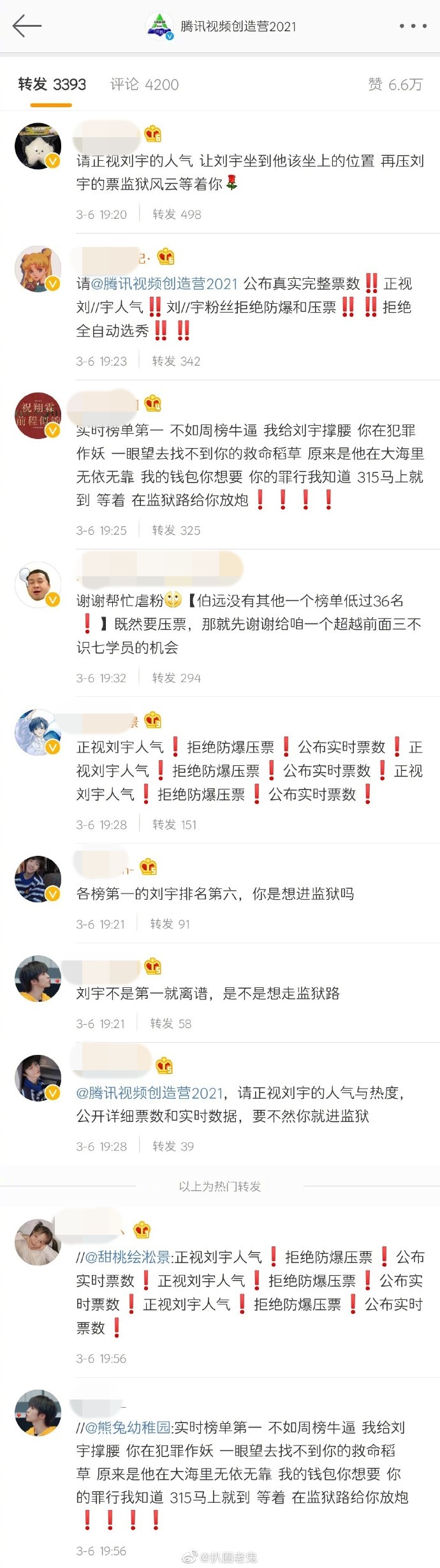Open the repost starting 谢谢帮忙虐粉

(249, 624)
